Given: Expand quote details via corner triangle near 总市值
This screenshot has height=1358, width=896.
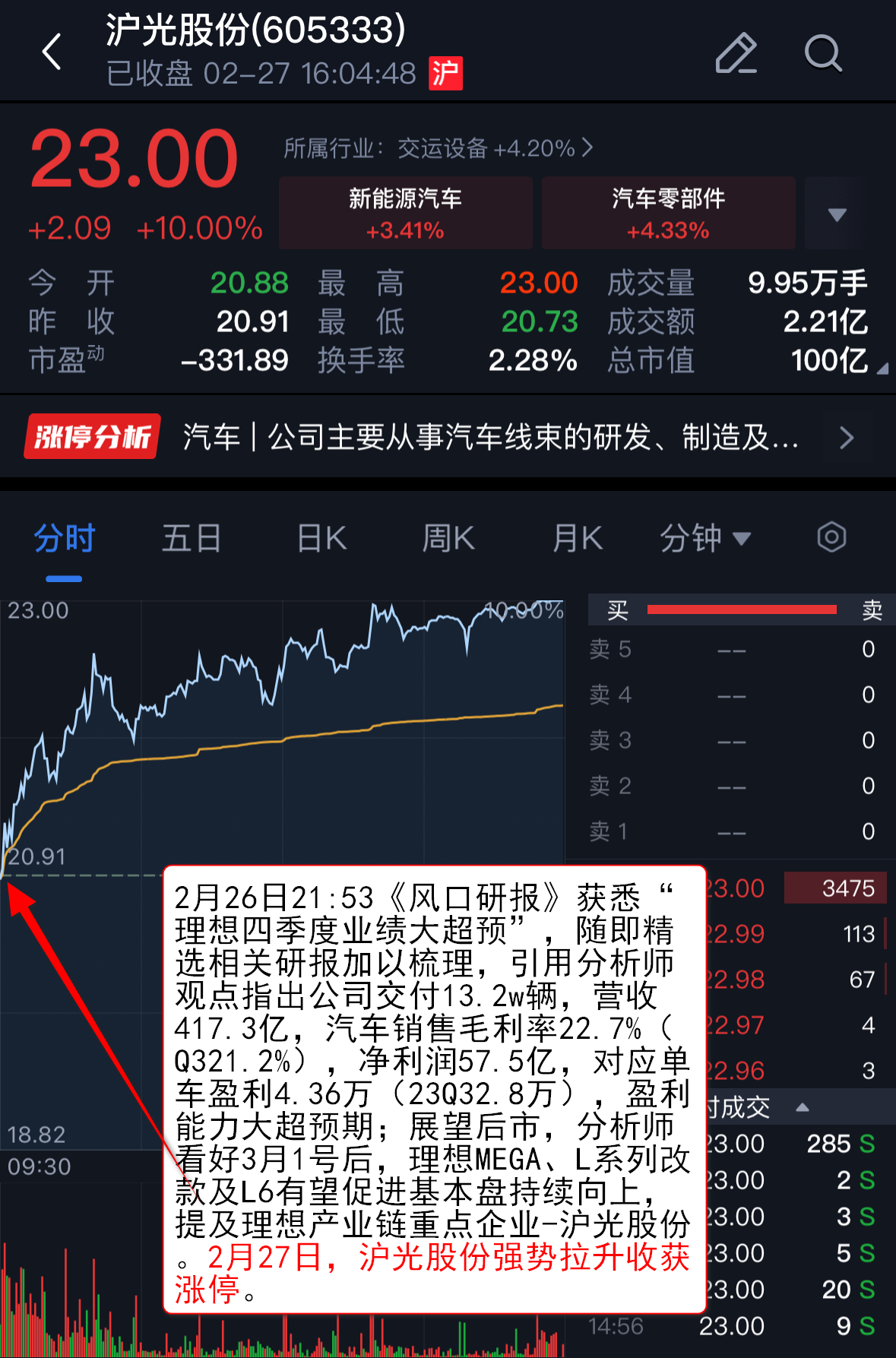Looking at the screenshot, I should pyautogui.click(x=882, y=369).
